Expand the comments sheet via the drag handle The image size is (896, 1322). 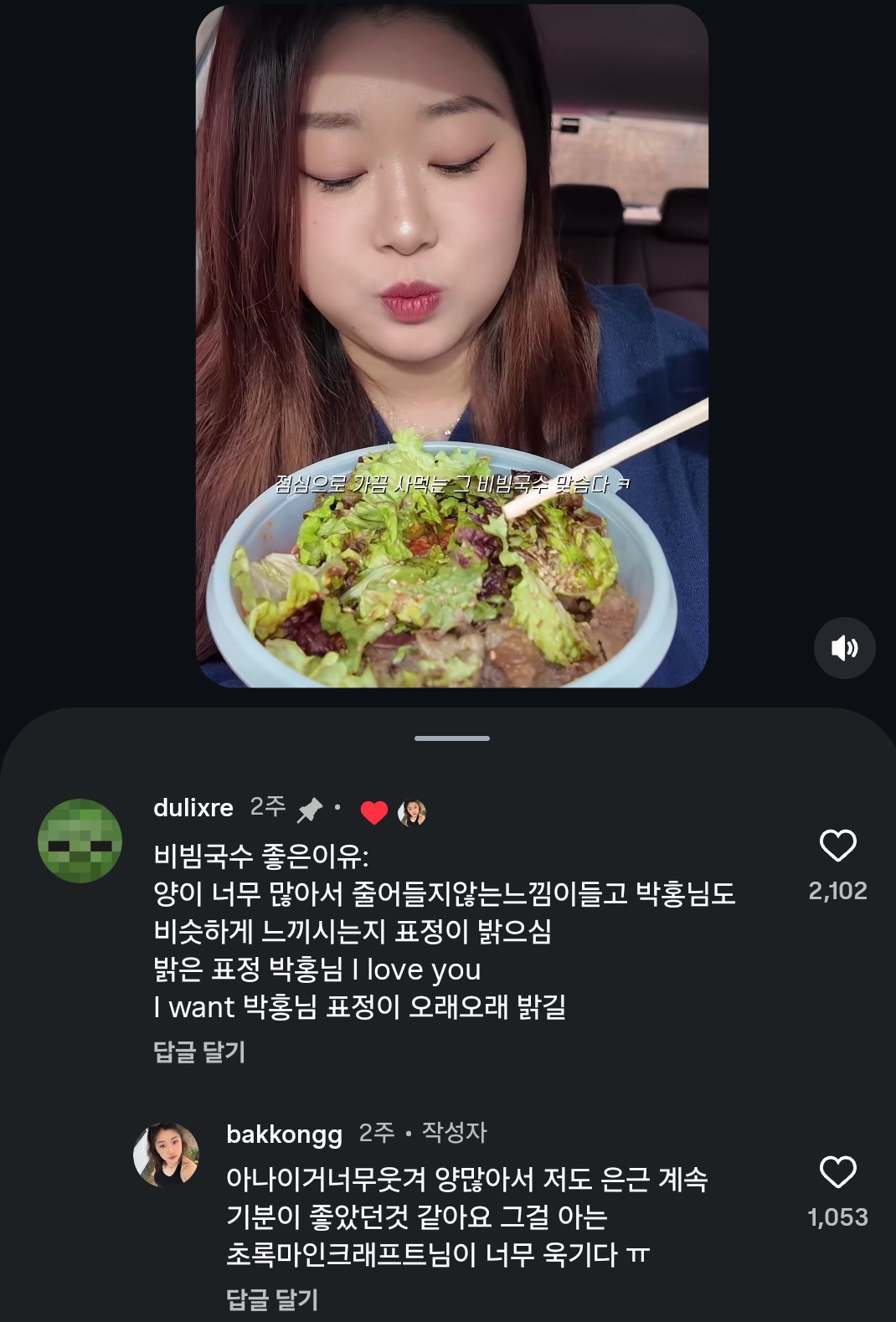453,738
